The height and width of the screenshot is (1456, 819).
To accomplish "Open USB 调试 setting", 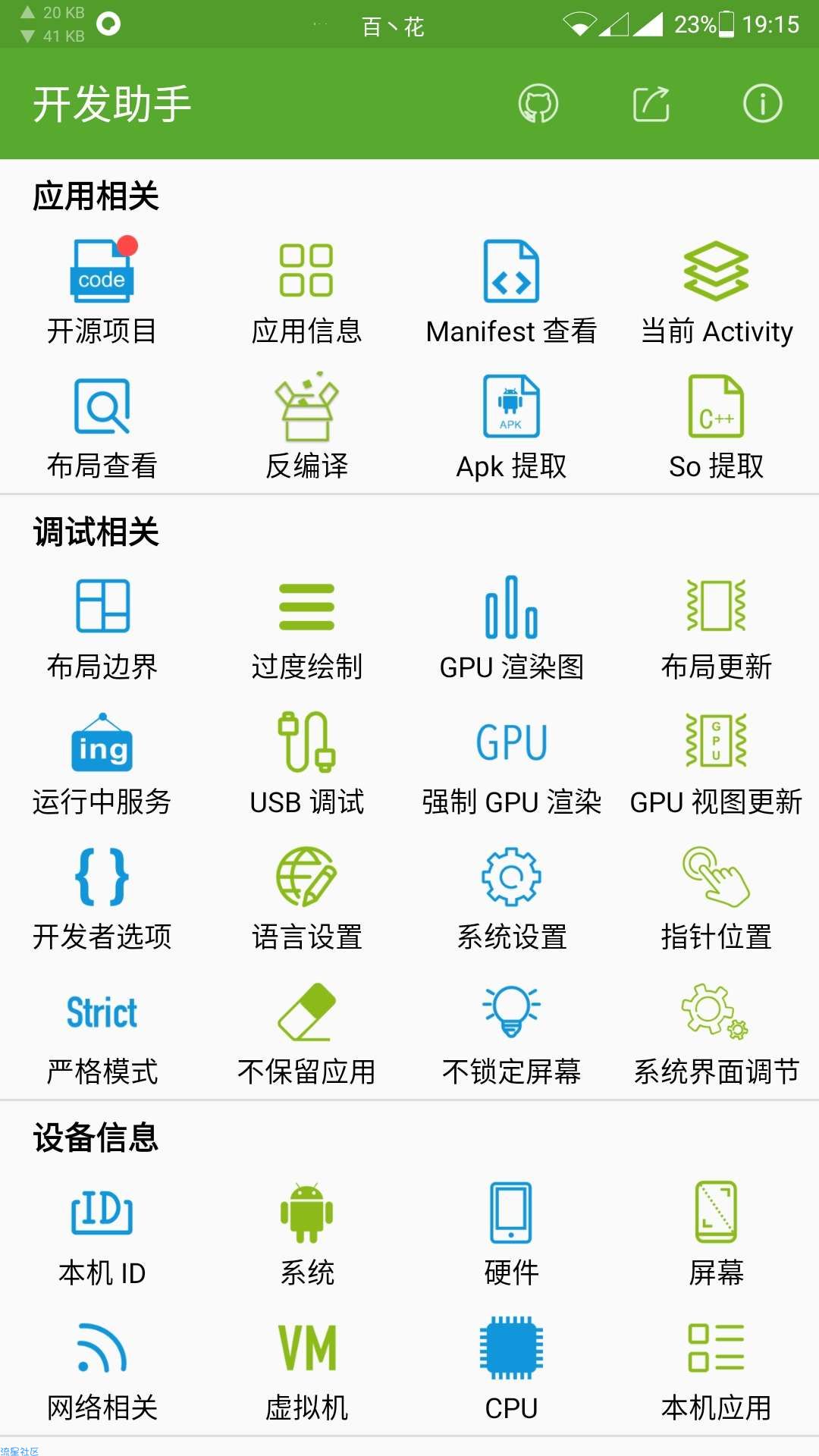I will point(307,764).
